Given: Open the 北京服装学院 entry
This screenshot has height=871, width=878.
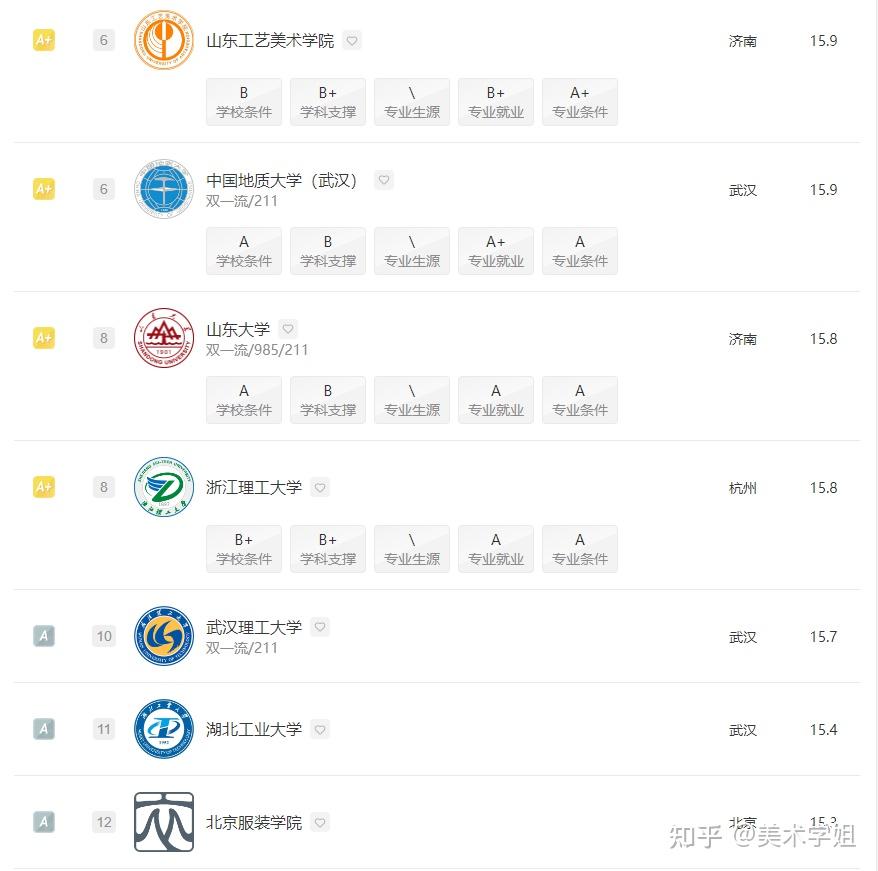Looking at the screenshot, I should click(x=254, y=823).
